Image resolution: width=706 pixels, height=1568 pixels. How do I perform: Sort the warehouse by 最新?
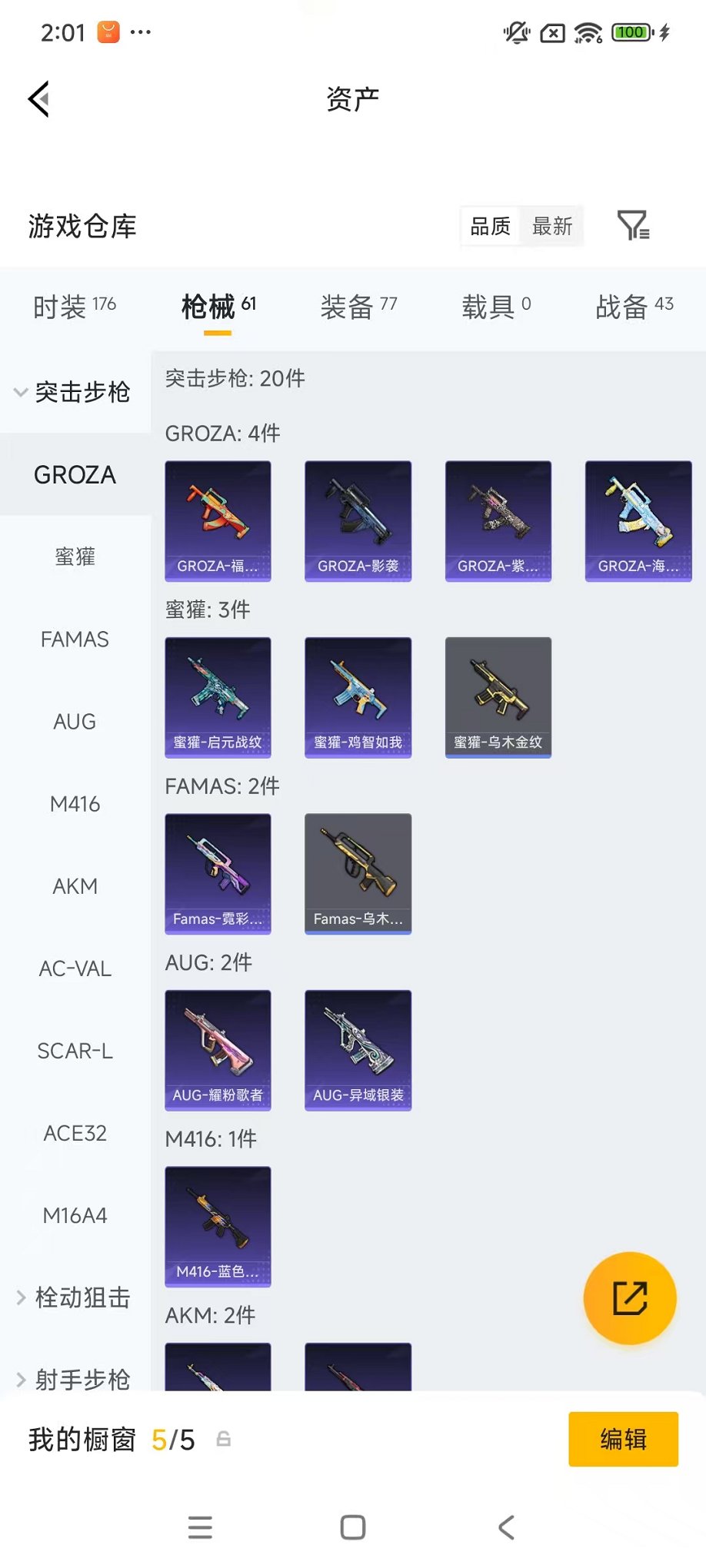(552, 226)
